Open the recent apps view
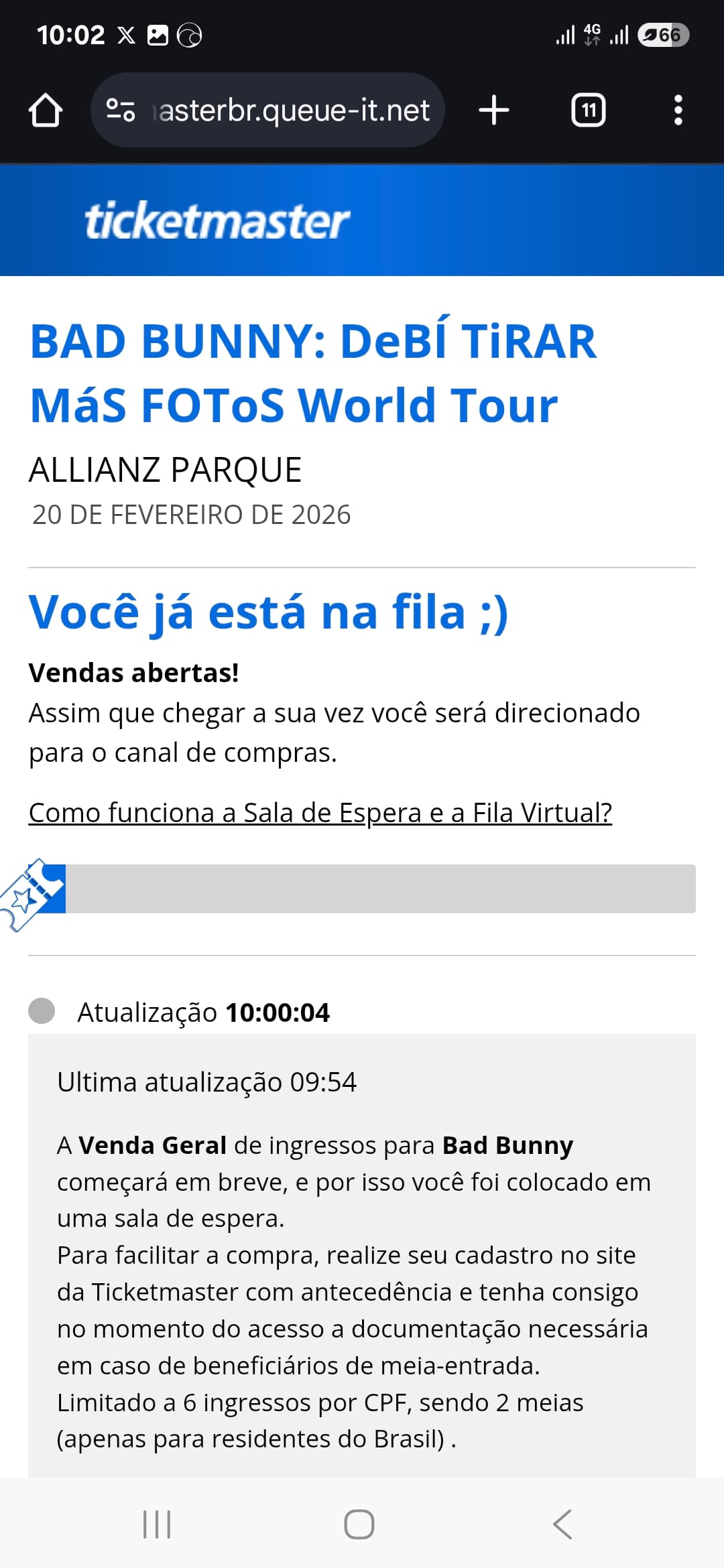Viewport: 724px width, 1568px height. tap(158, 1524)
